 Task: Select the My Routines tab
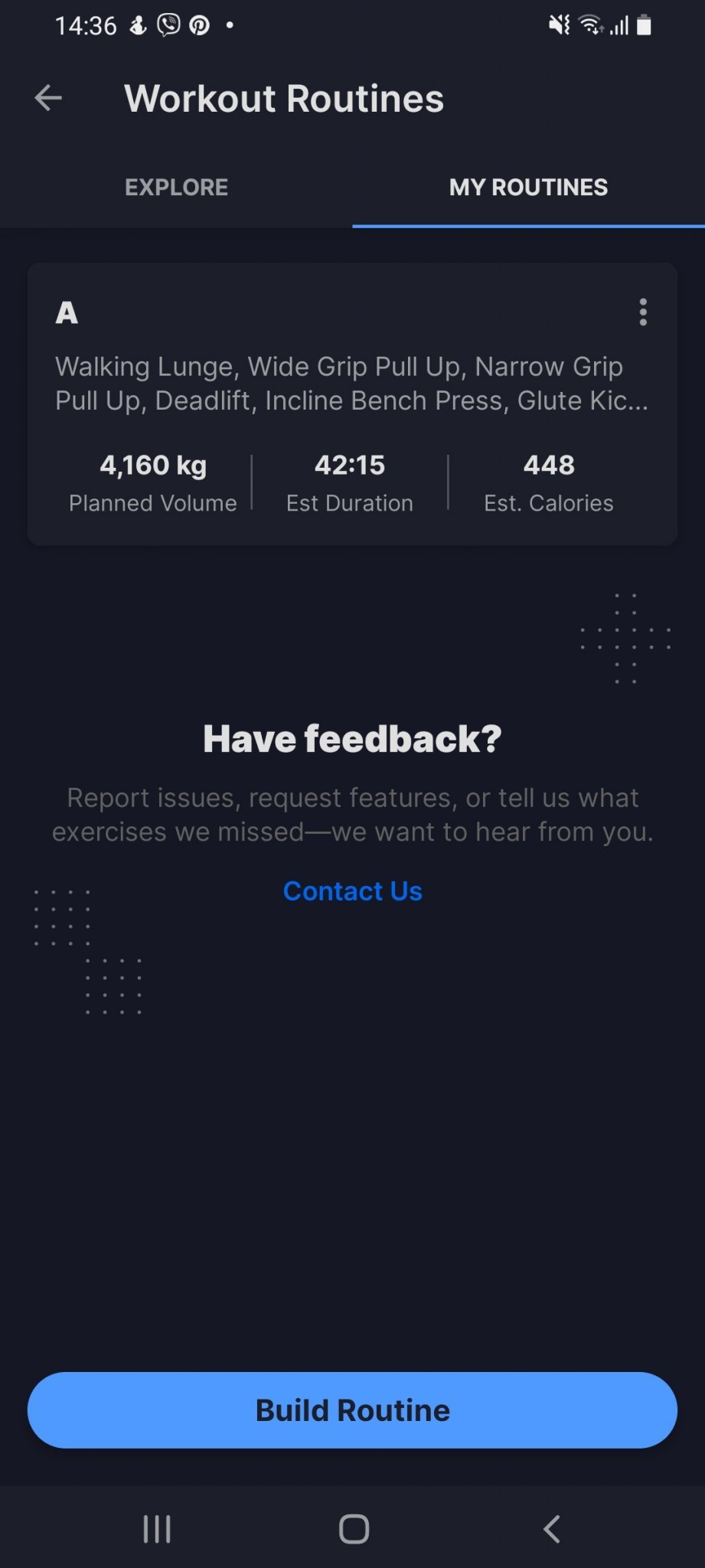coord(528,188)
